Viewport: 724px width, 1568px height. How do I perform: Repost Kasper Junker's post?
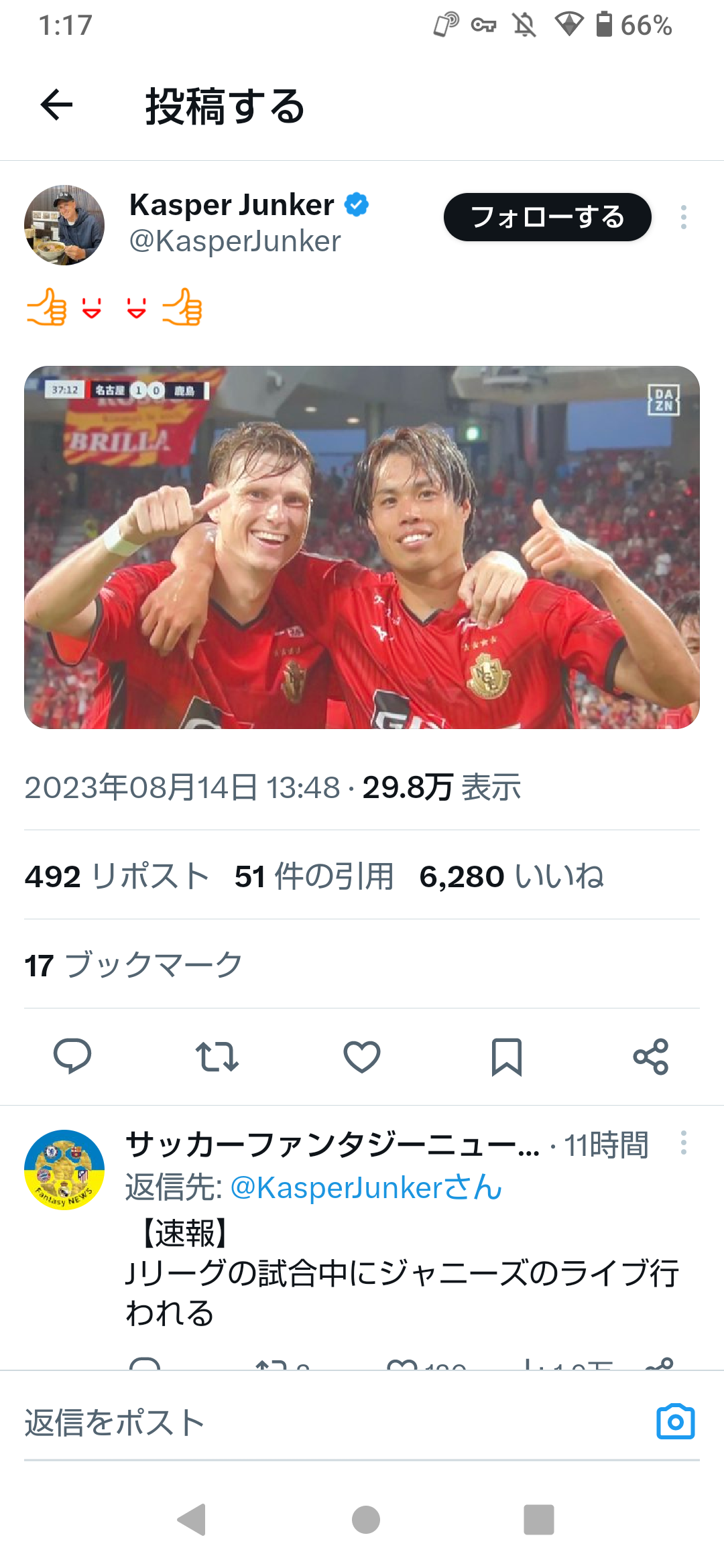click(x=217, y=1057)
